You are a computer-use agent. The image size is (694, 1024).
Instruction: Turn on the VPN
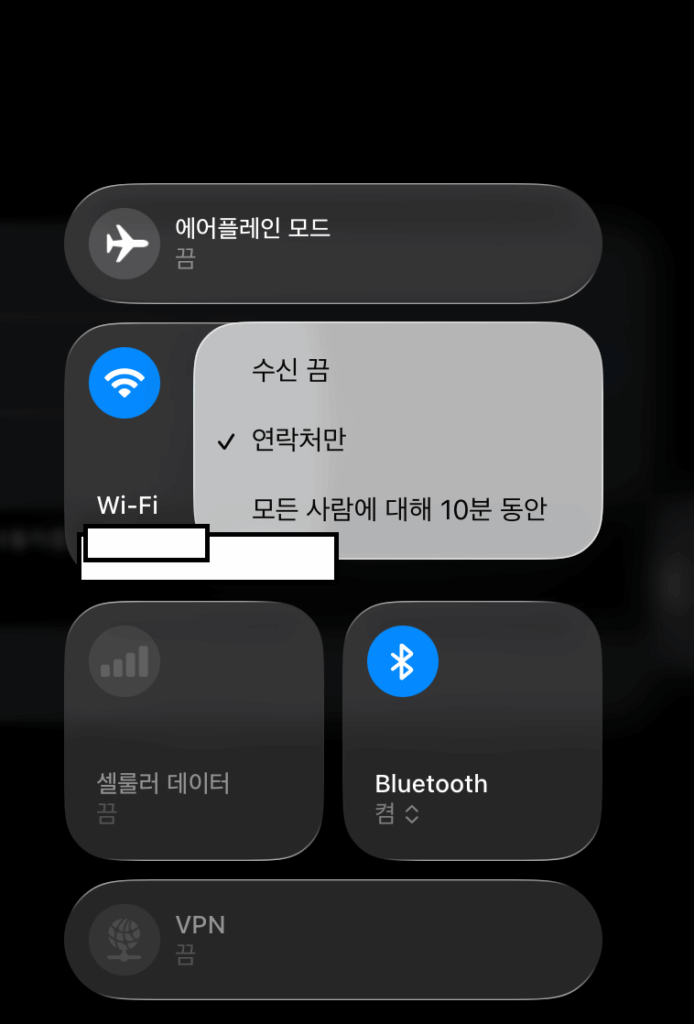[x=124, y=940]
